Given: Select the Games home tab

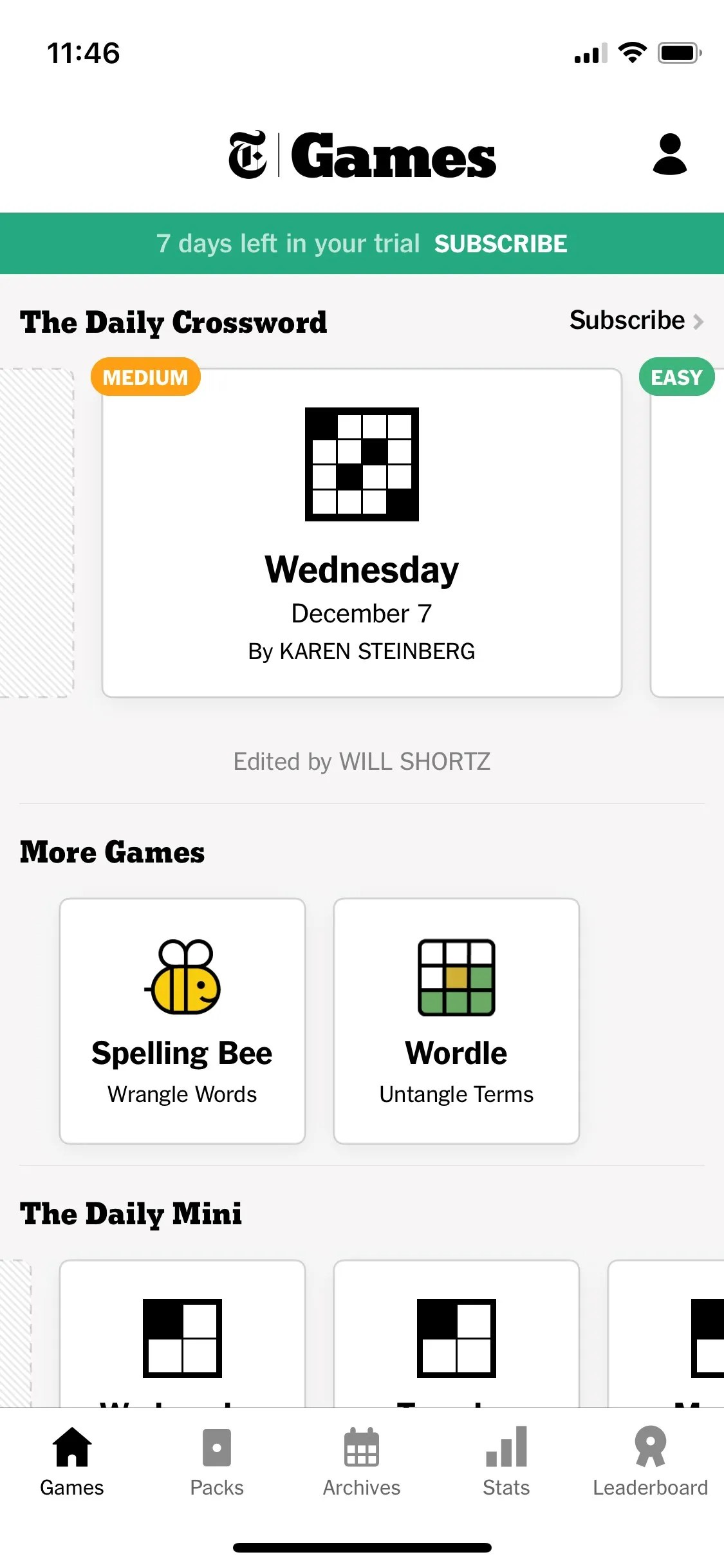Looking at the screenshot, I should pyautogui.click(x=72, y=1462).
